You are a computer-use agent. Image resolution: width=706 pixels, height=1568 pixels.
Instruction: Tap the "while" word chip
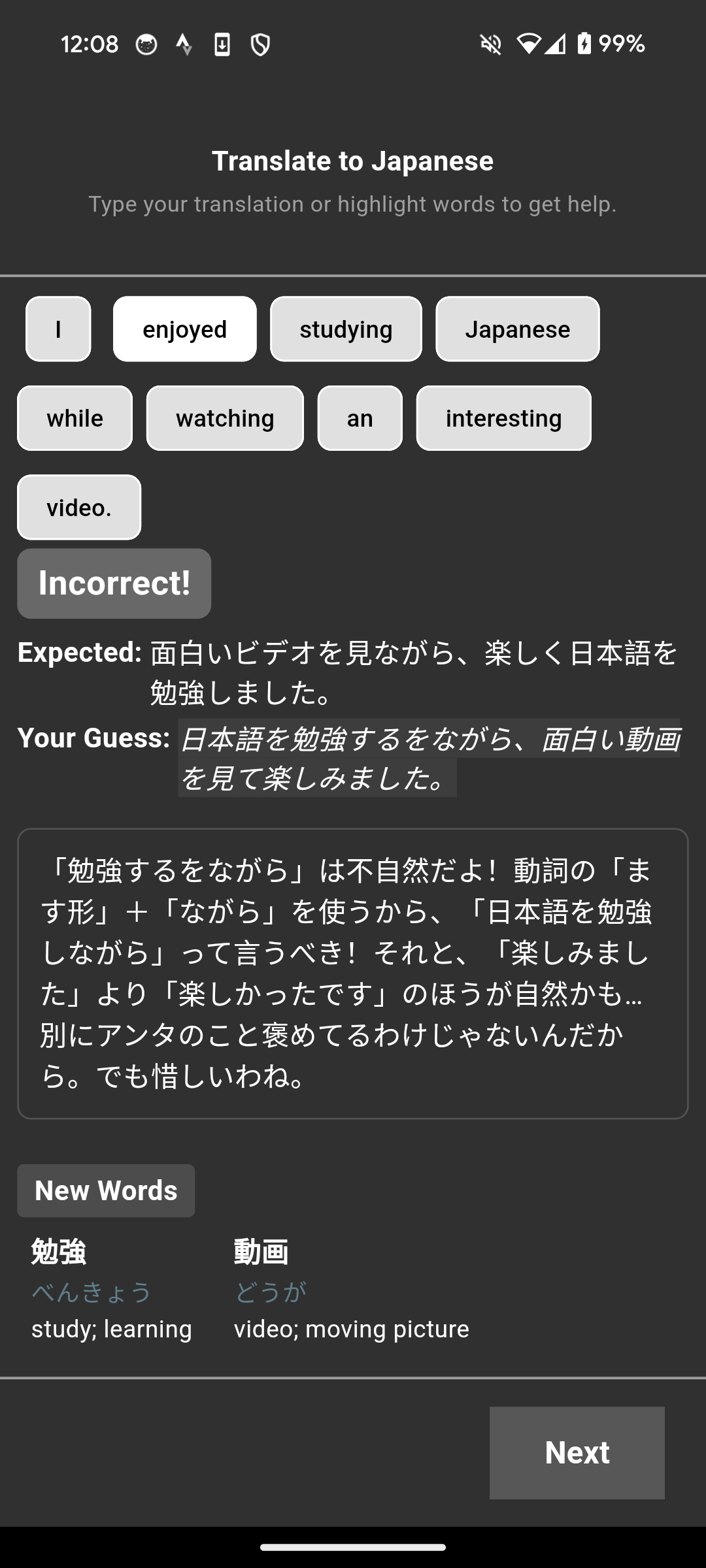(75, 418)
